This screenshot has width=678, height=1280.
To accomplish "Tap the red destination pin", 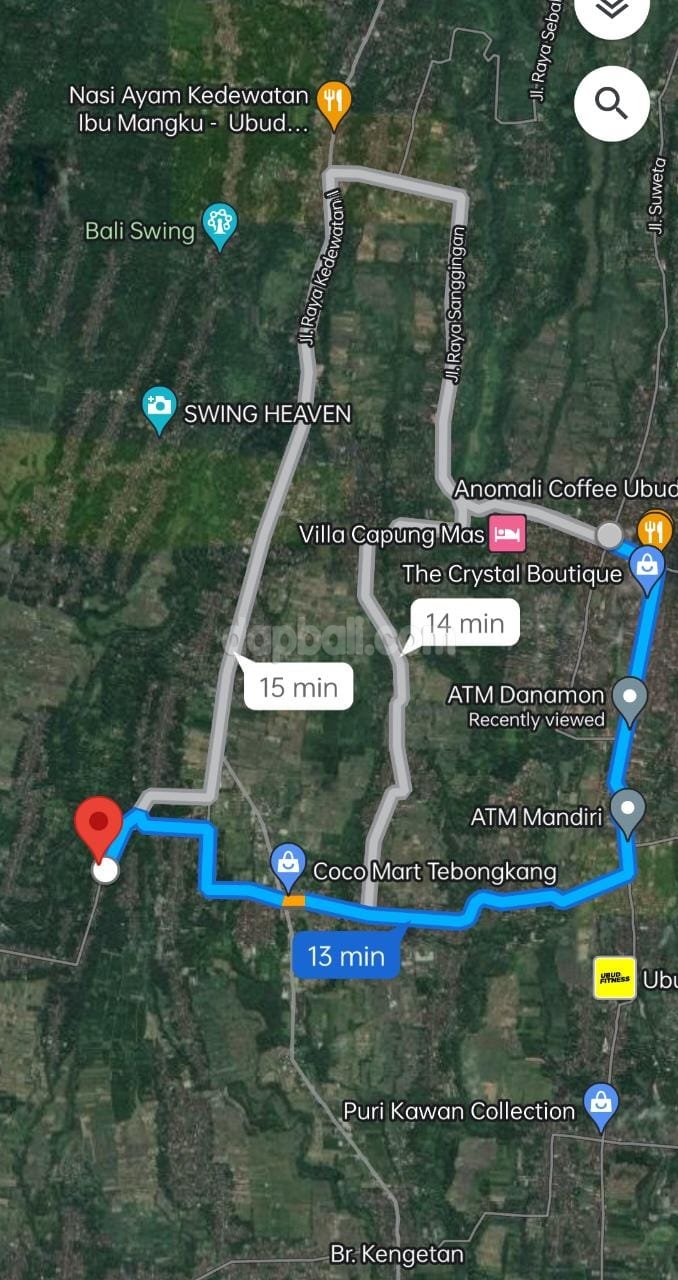I will pos(98,825).
